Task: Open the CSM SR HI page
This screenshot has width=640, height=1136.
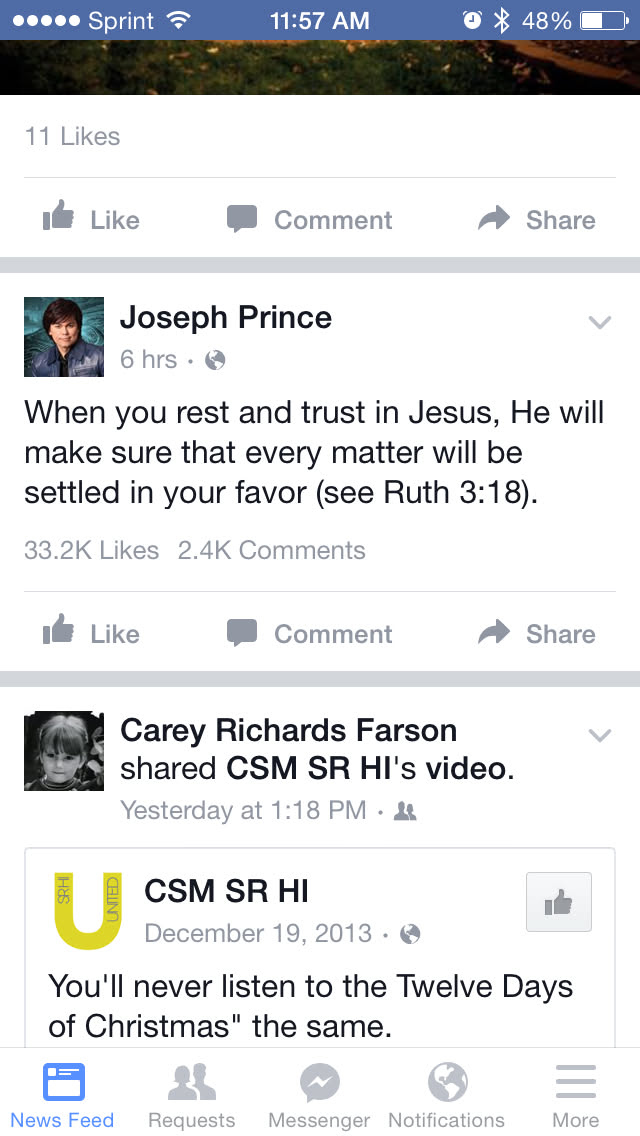Action: [226, 890]
